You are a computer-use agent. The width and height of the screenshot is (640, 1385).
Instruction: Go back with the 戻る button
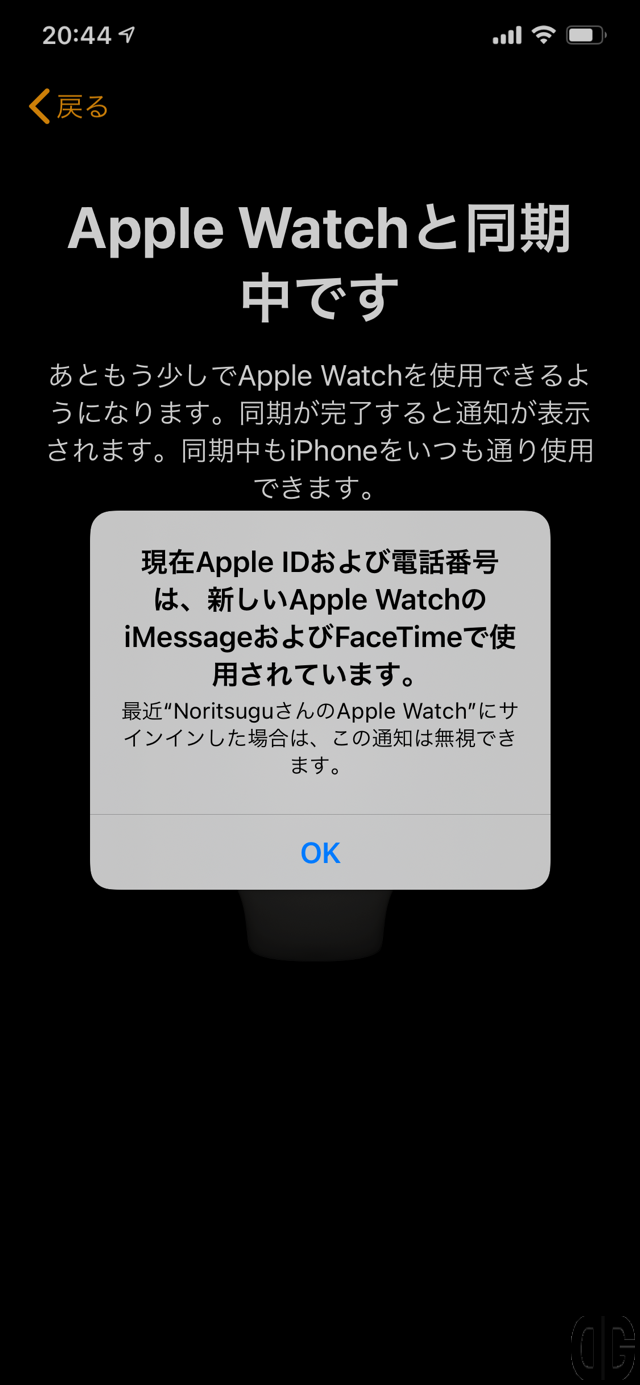click(69, 106)
